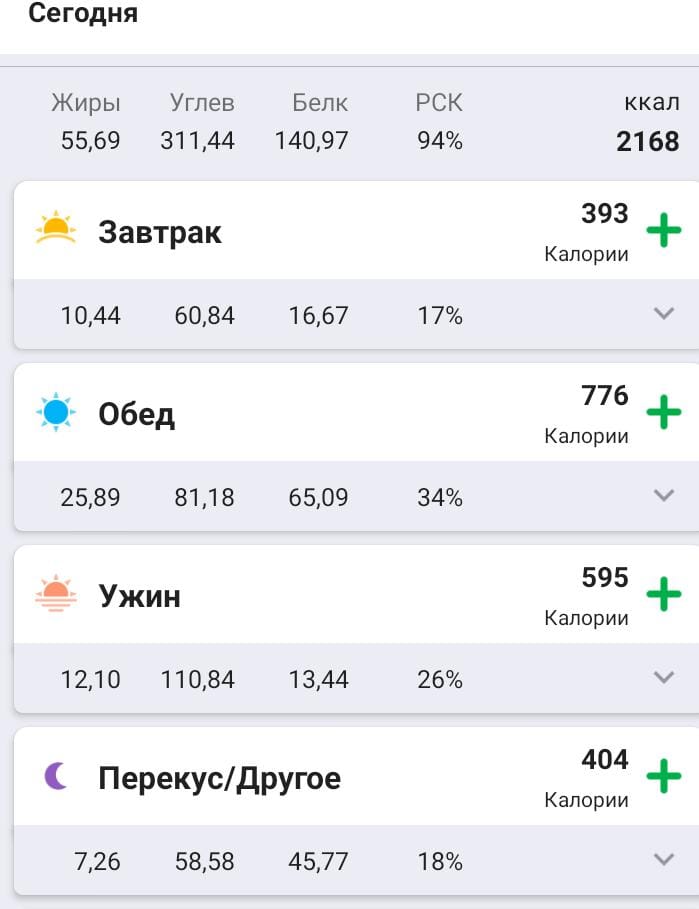Add food to Обед
Viewport: 699px width, 909px height.
pos(663,413)
